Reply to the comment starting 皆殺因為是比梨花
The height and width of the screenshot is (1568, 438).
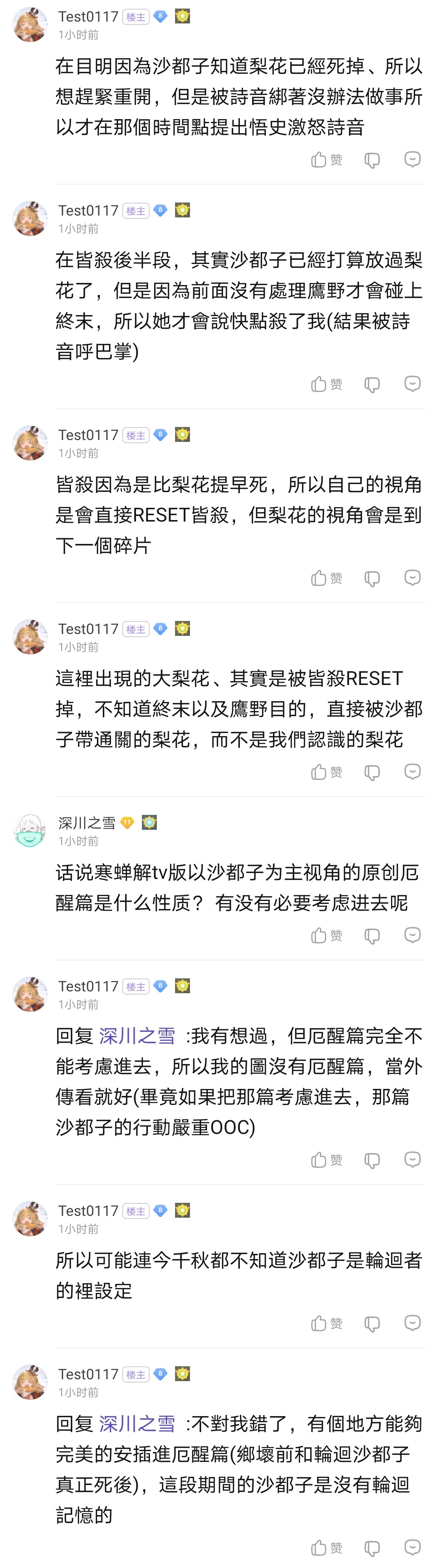412,578
